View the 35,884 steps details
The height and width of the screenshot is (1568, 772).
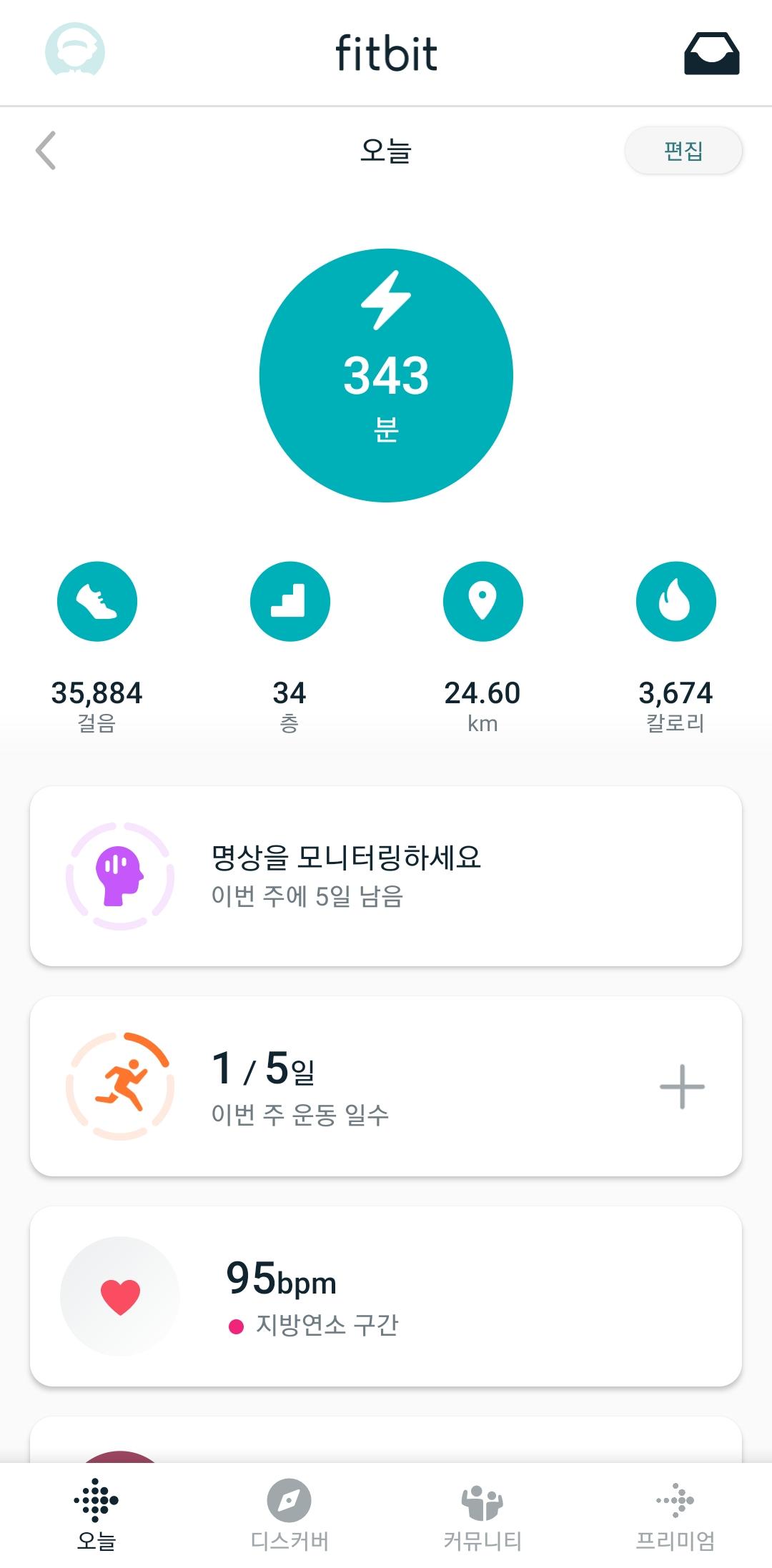coord(97,602)
